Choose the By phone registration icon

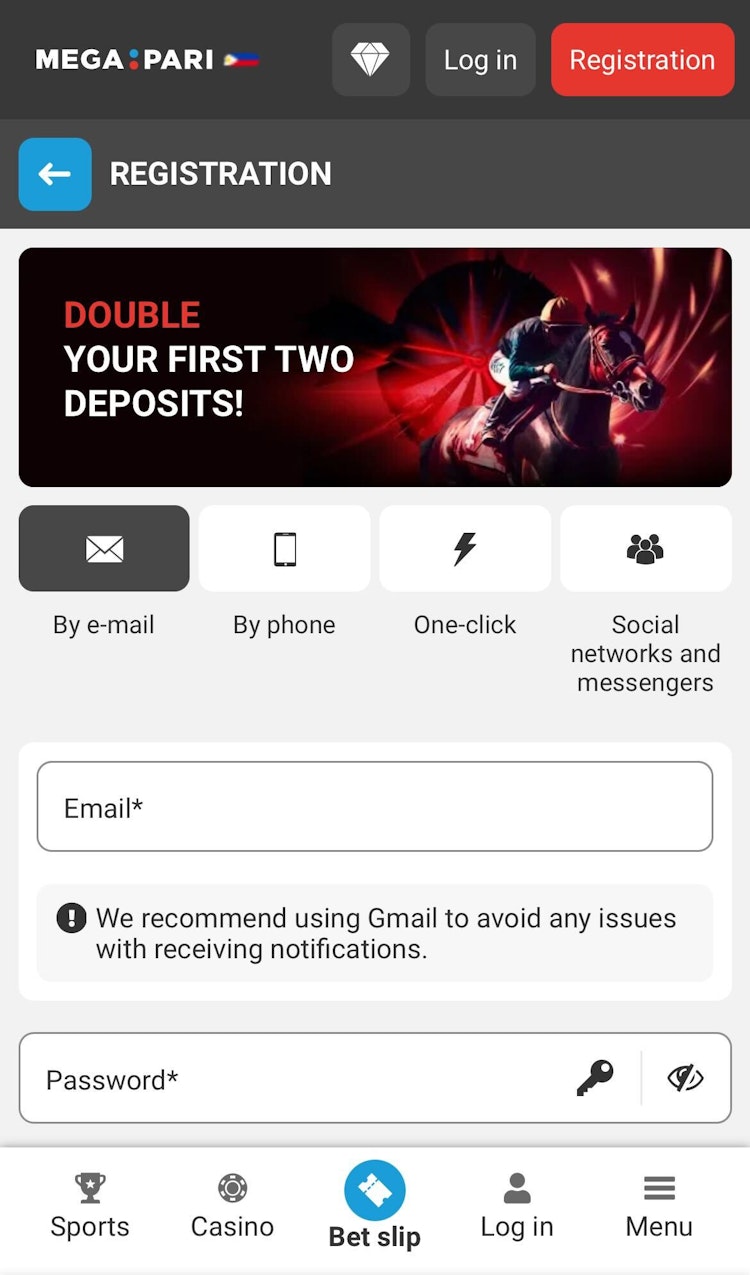[284, 548]
